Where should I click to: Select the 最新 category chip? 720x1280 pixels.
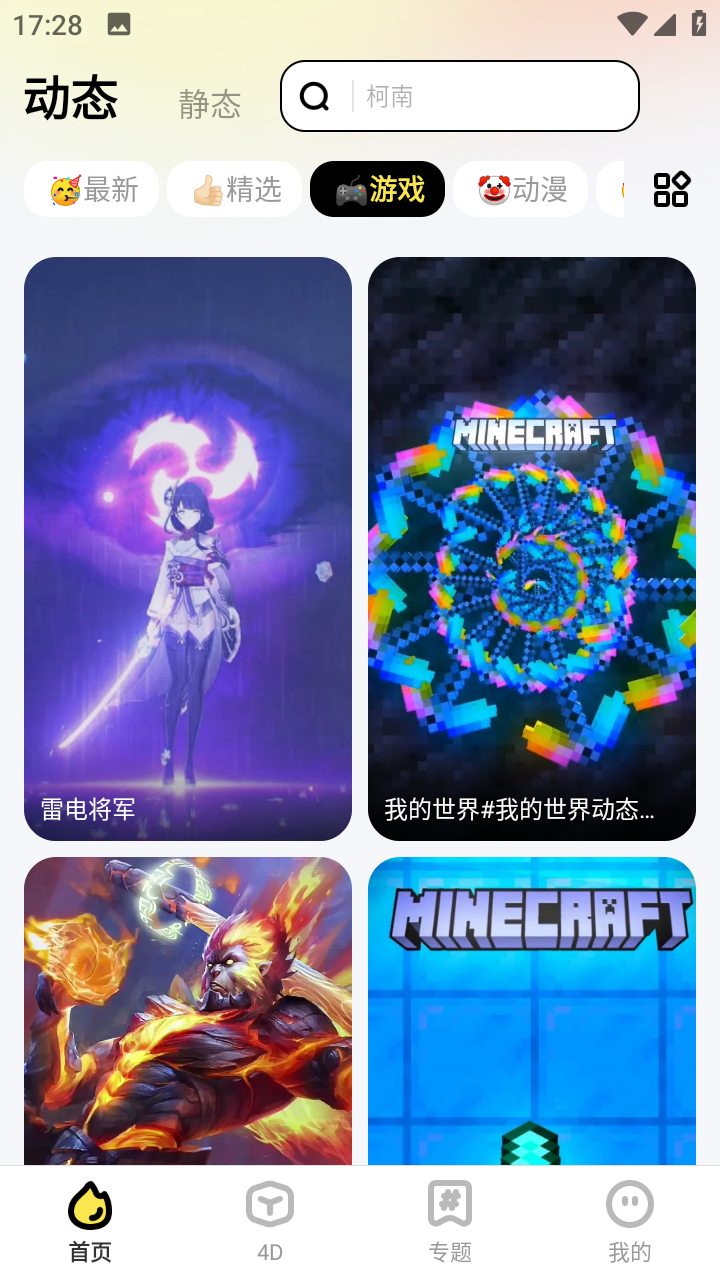92,189
